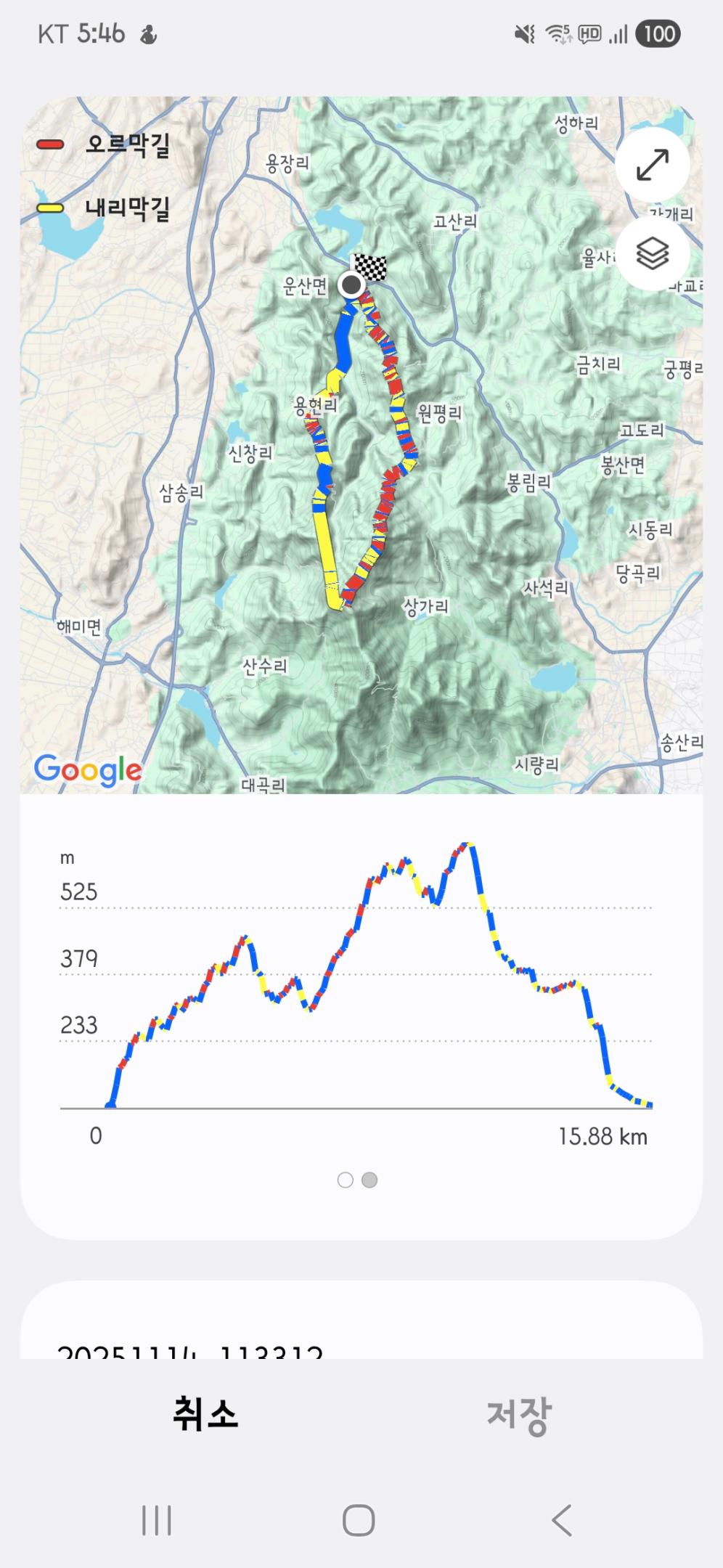
Task: Open the map layers selector
Action: click(652, 253)
